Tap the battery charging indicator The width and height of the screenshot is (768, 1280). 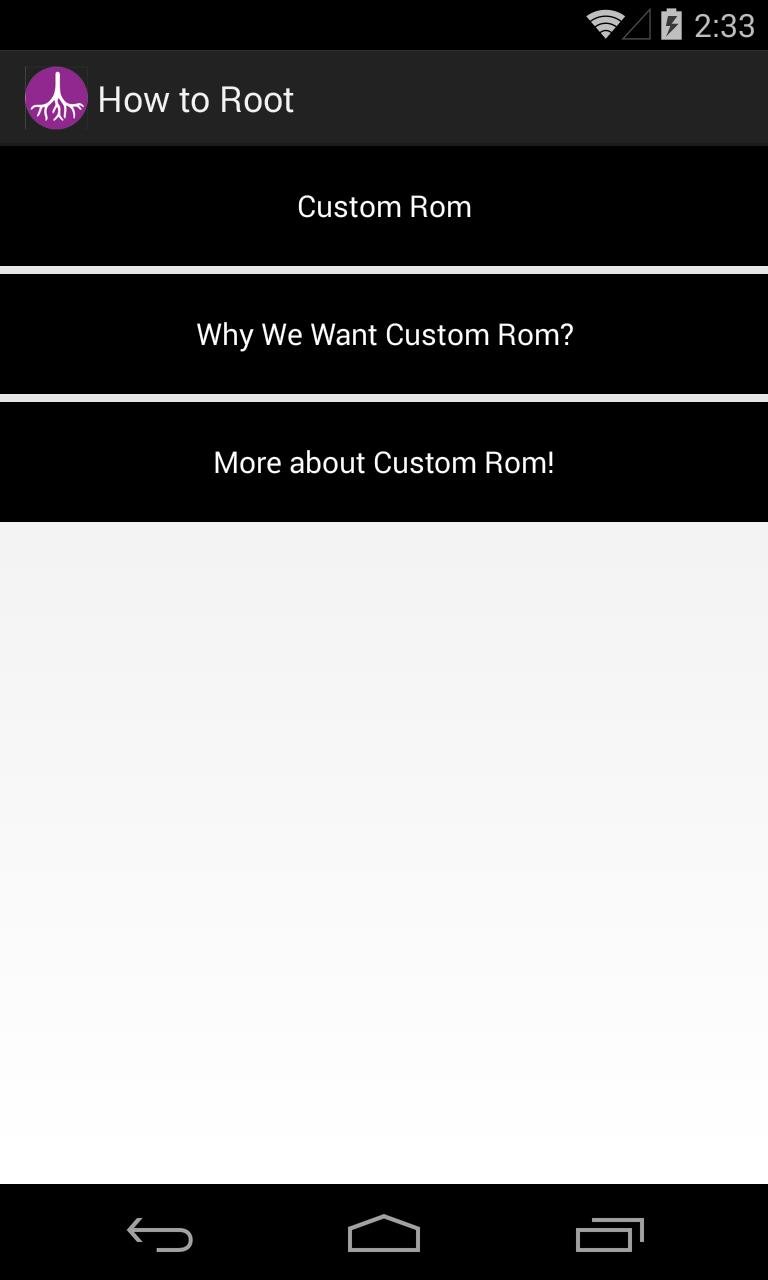(672, 24)
